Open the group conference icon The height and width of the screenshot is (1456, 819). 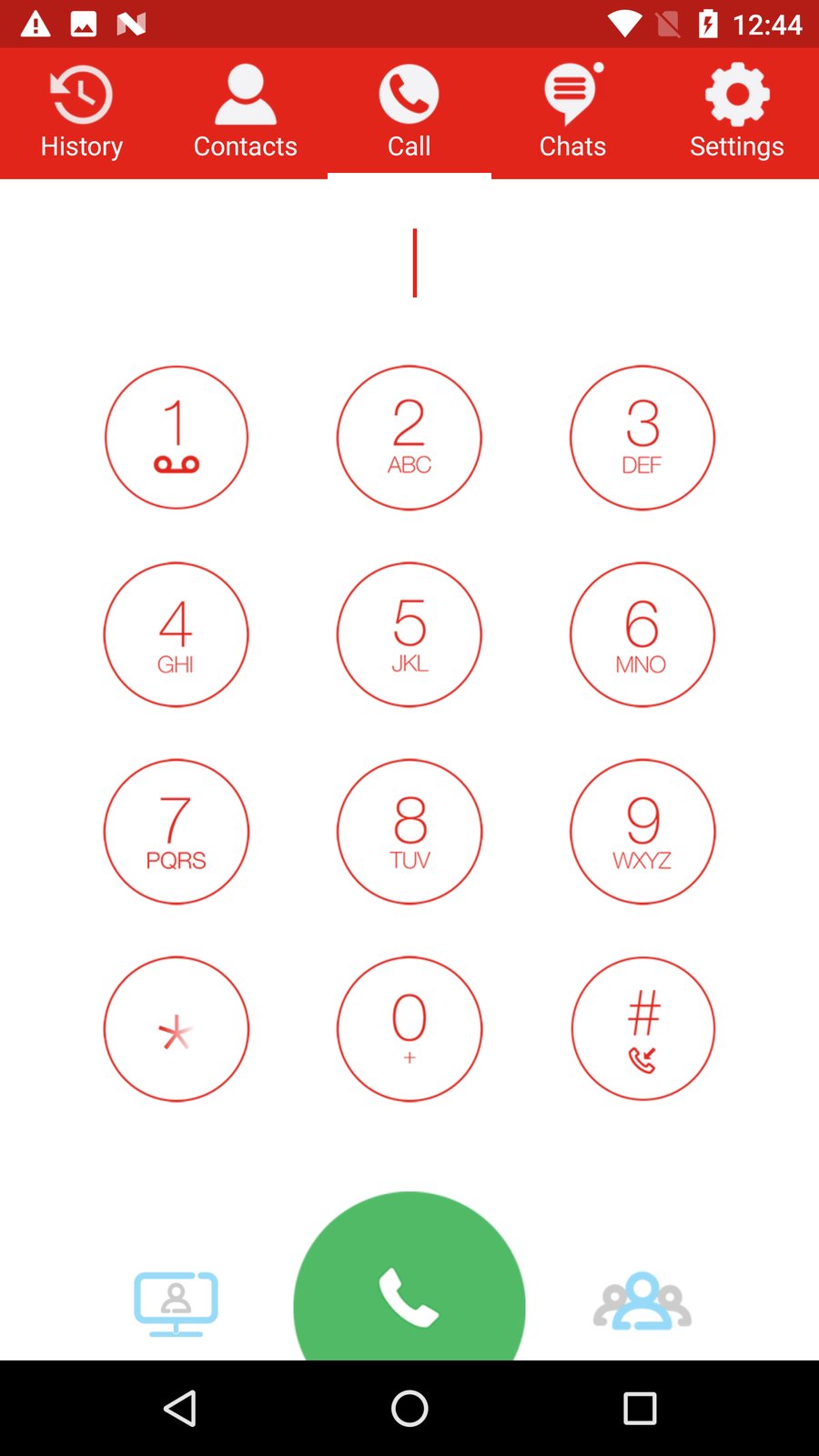pyautogui.click(x=642, y=1301)
